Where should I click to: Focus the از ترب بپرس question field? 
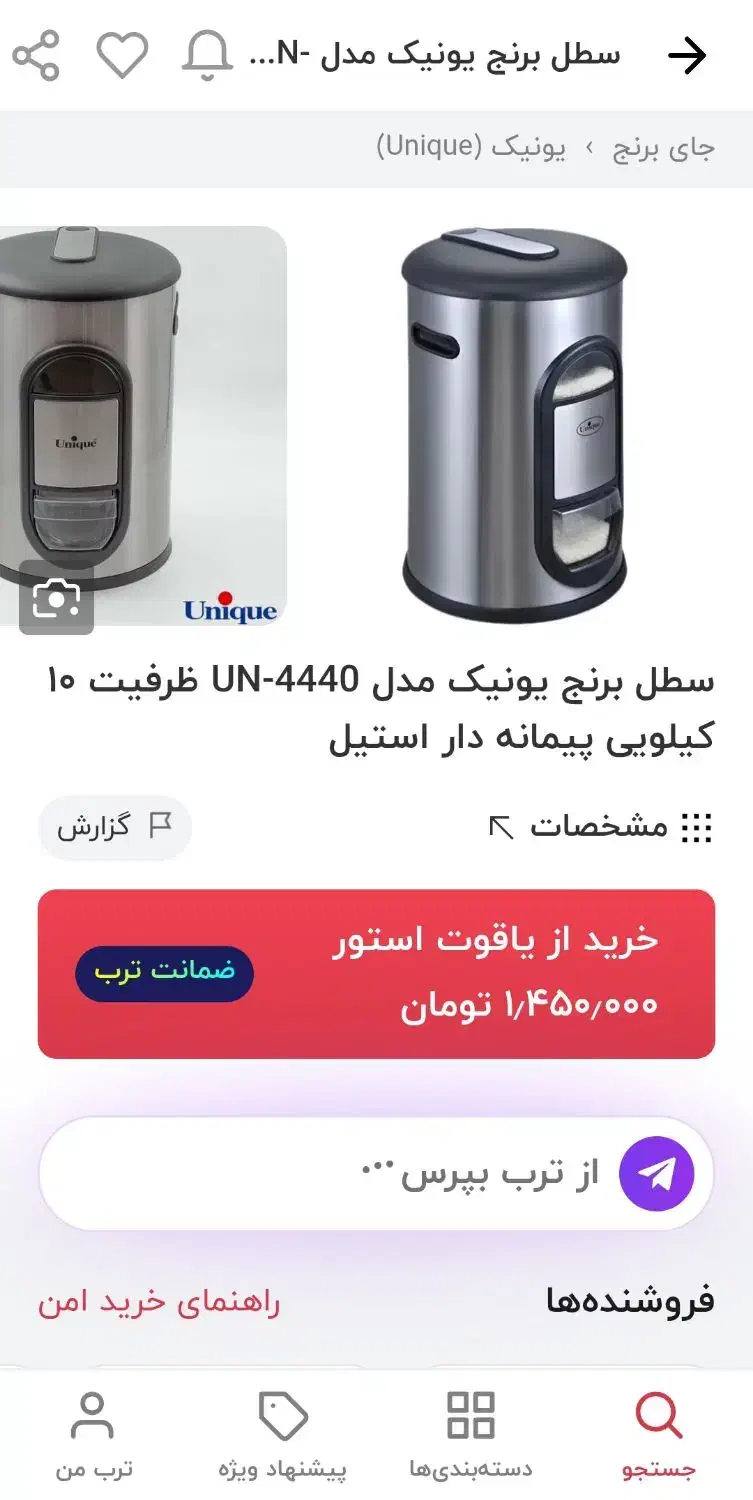[400, 1173]
